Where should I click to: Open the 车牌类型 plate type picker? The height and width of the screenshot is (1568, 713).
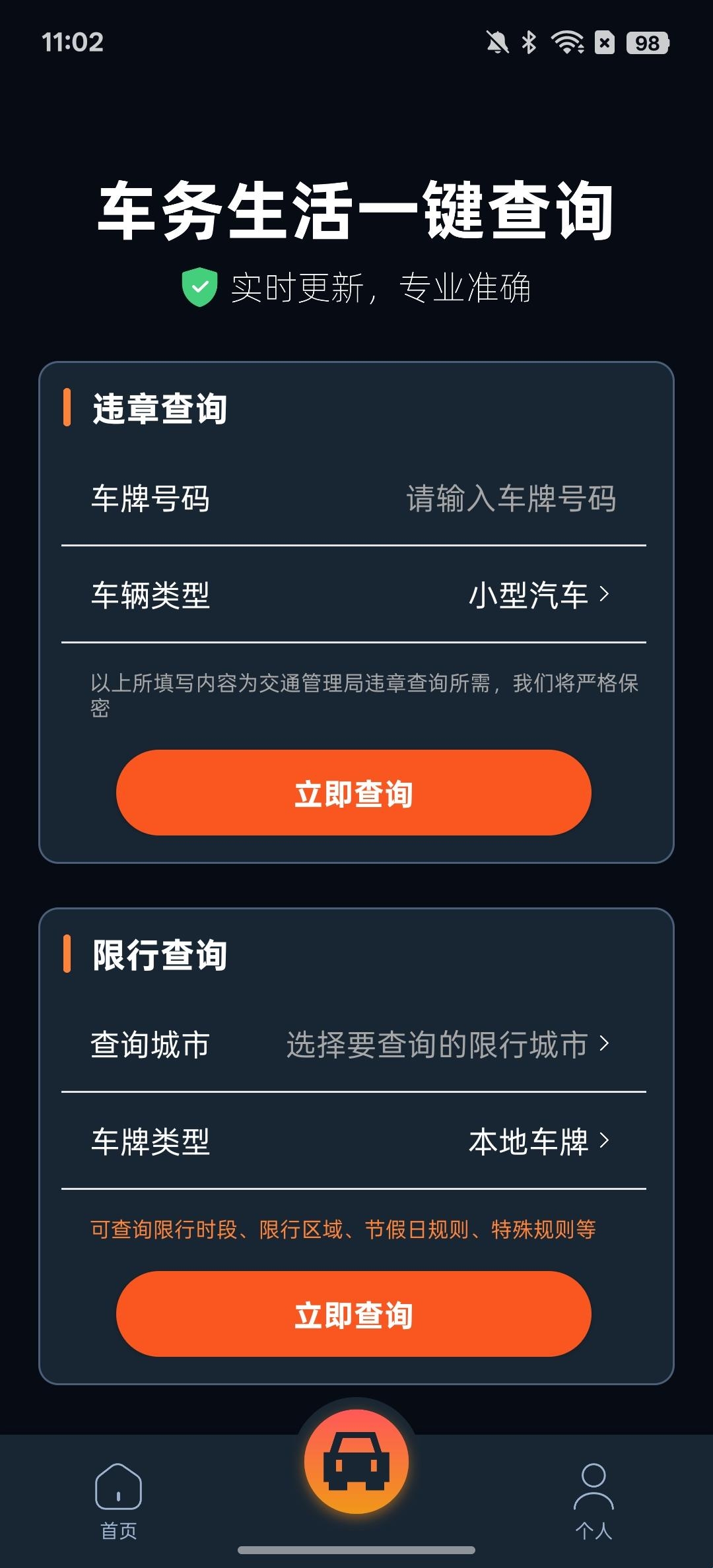[538, 1141]
